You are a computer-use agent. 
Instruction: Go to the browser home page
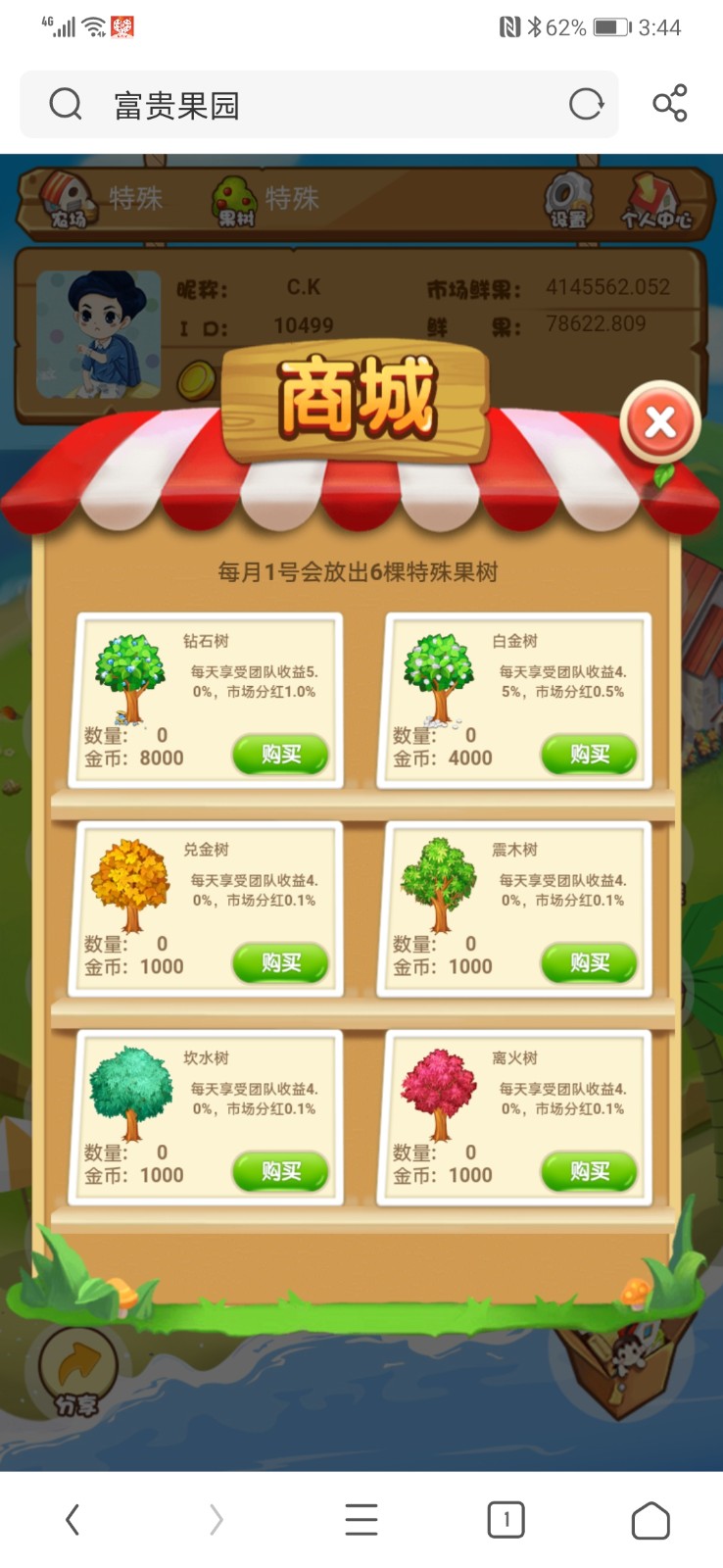(651, 1521)
